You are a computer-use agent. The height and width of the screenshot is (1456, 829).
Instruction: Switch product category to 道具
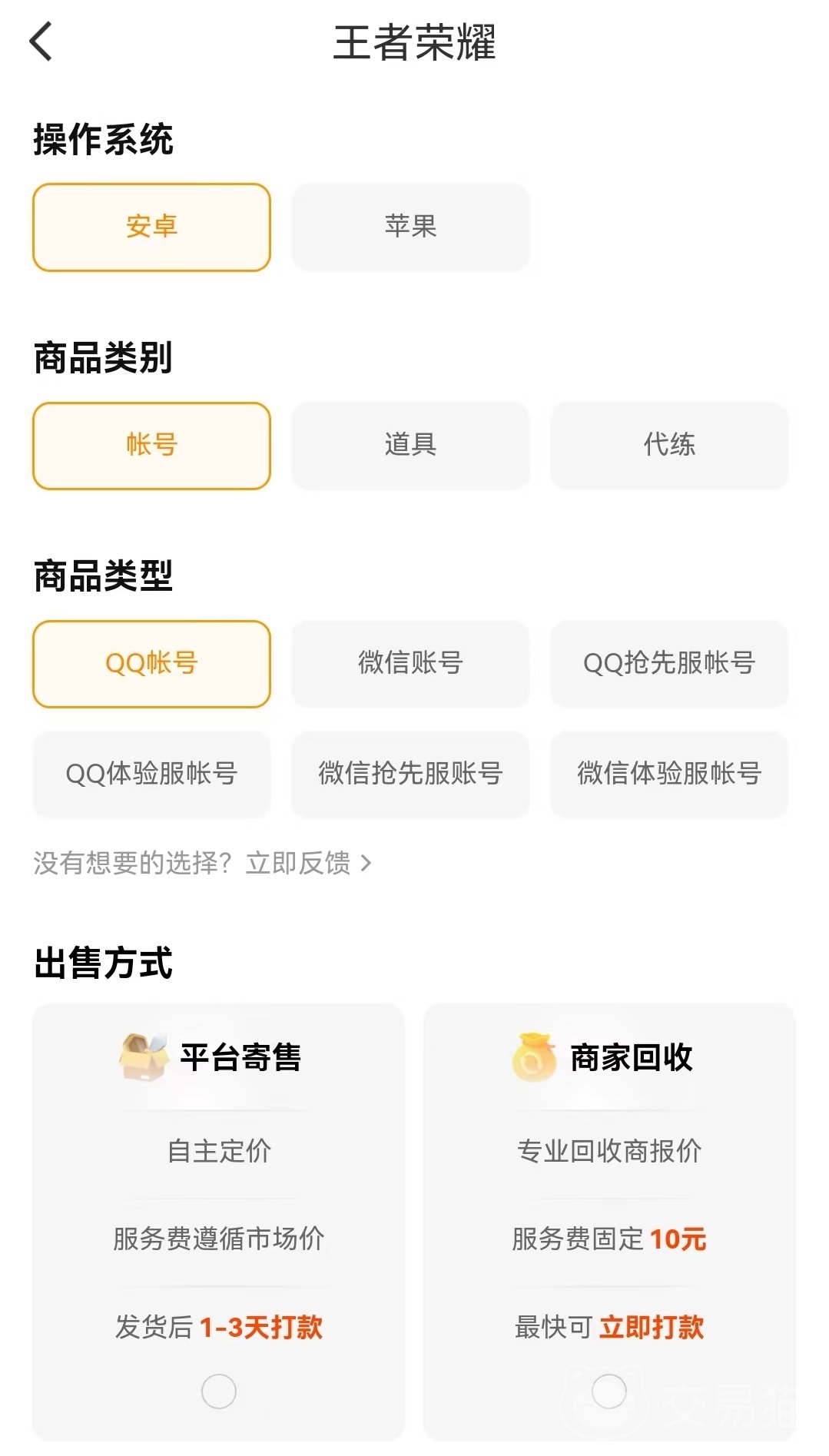tap(410, 445)
